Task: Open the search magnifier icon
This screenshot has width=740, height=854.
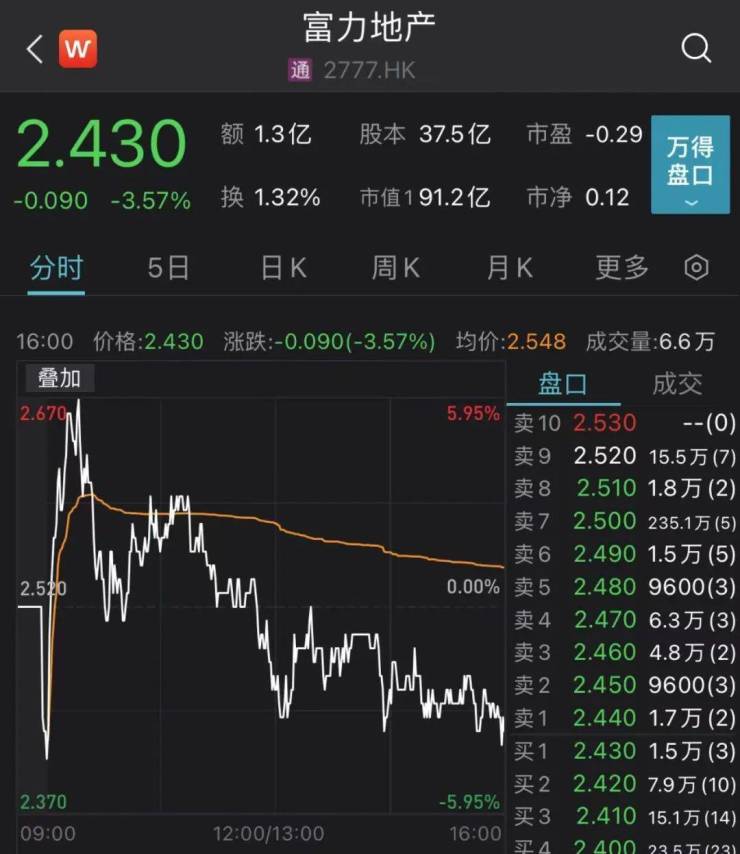Action: point(695,48)
